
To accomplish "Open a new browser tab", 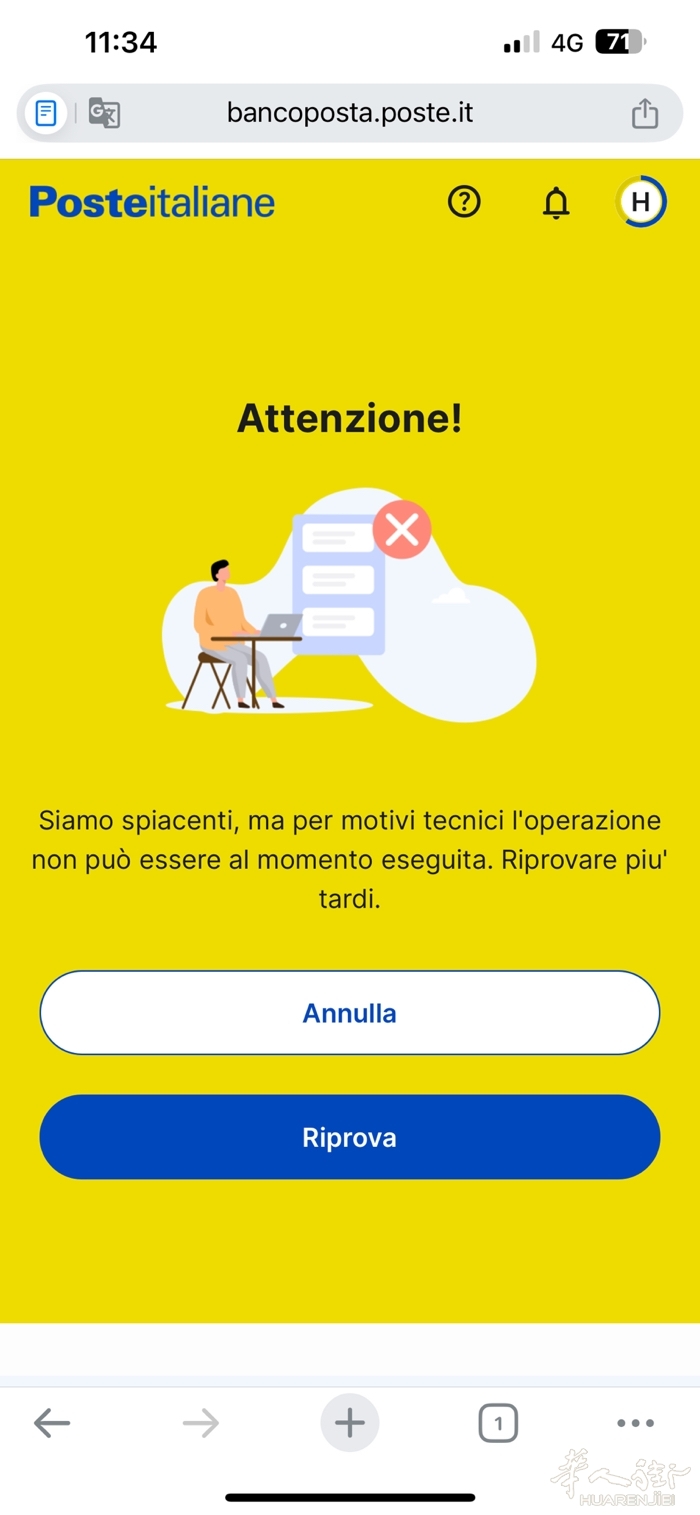I will tap(350, 1423).
